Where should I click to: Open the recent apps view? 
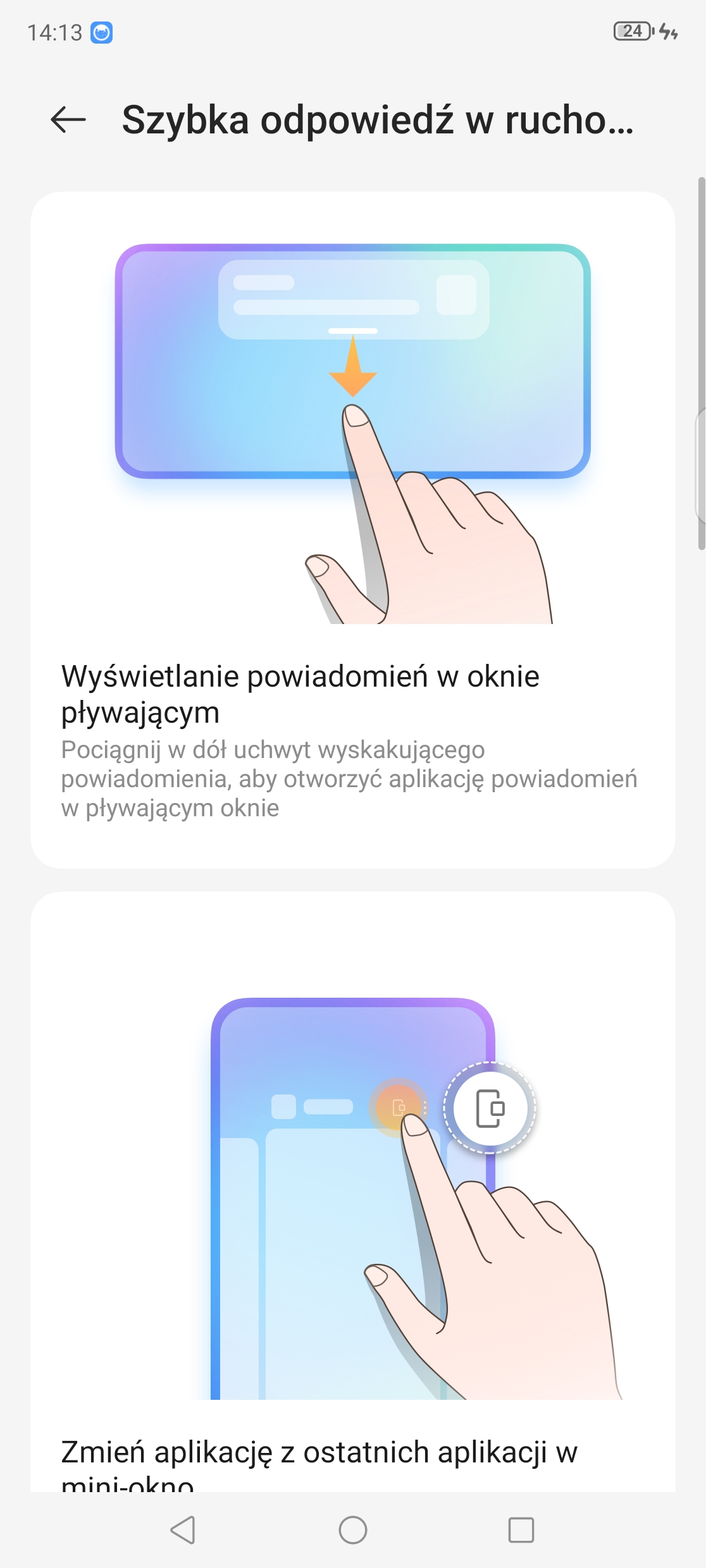521,1530
